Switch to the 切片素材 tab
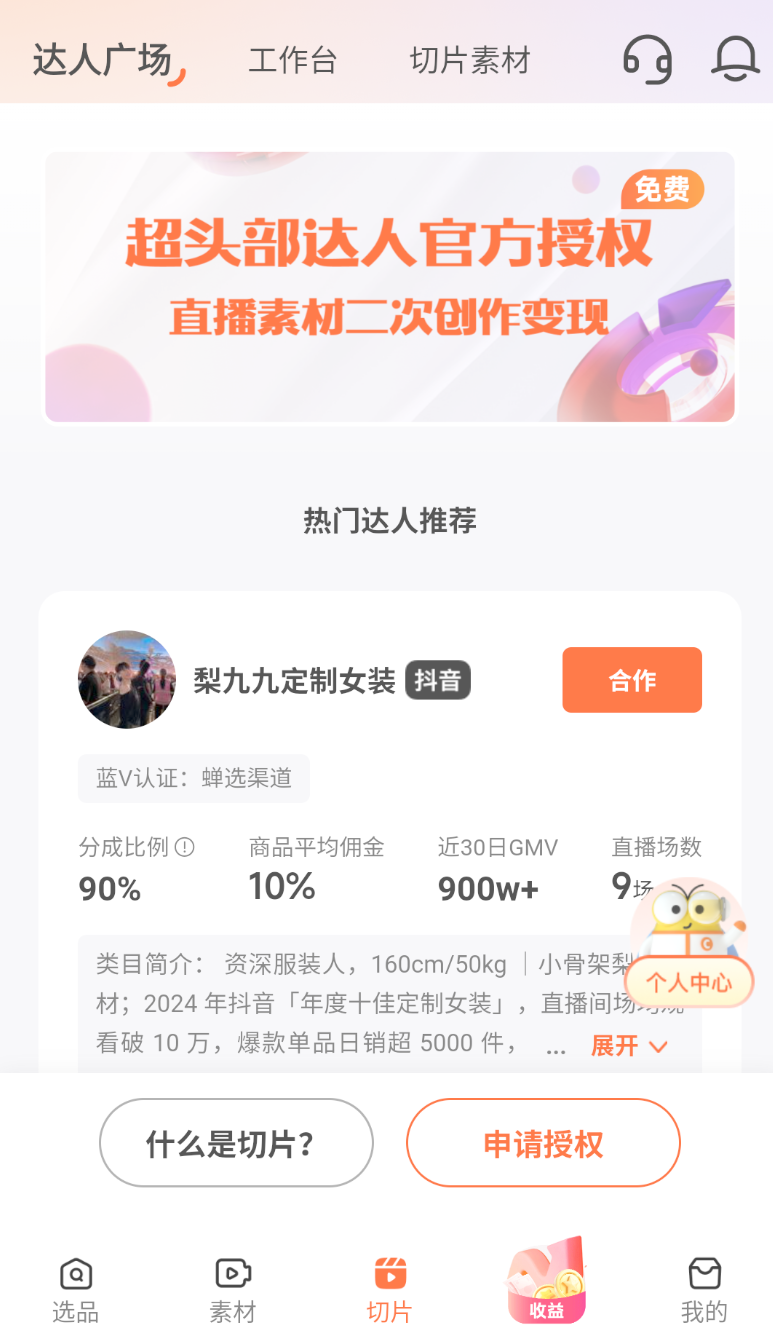Screen dimensions: 773x1325 468,60
